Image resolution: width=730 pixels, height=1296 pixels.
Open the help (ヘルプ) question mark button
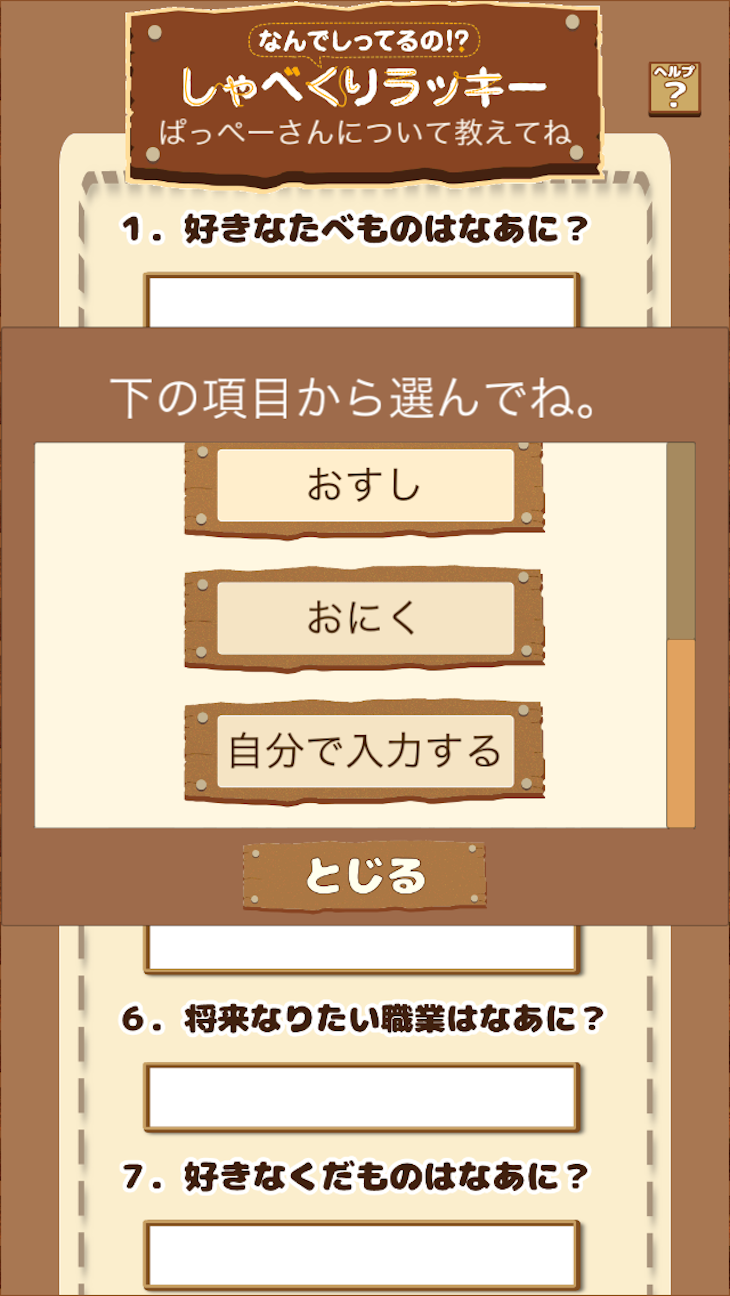tap(674, 89)
